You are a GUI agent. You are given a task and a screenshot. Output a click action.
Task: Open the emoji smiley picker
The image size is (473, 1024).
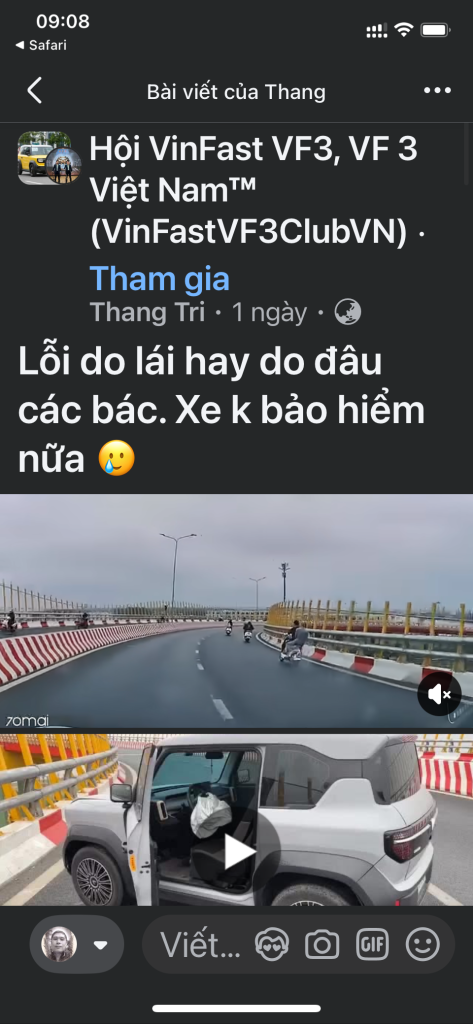coord(423,945)
